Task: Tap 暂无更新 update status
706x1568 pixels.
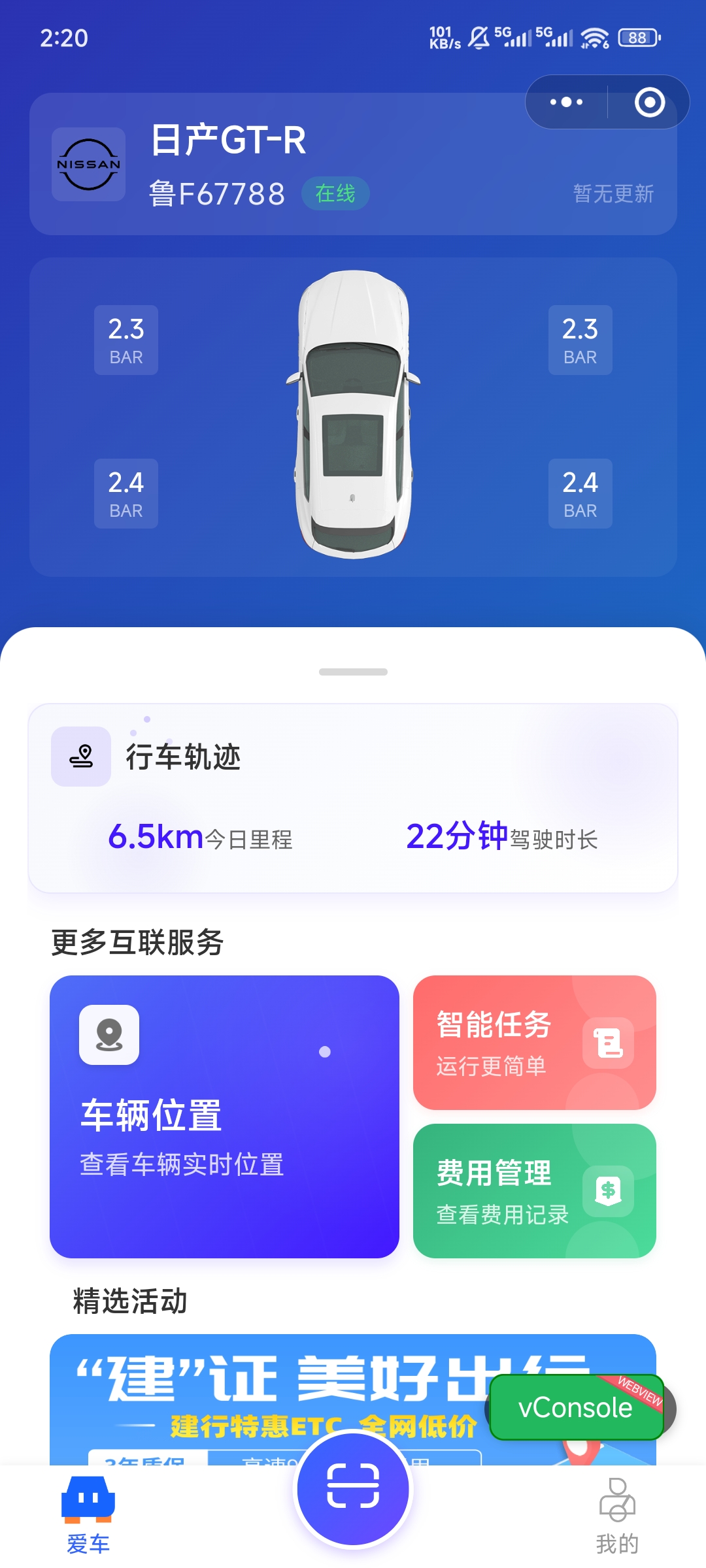Action: (613, 194)
